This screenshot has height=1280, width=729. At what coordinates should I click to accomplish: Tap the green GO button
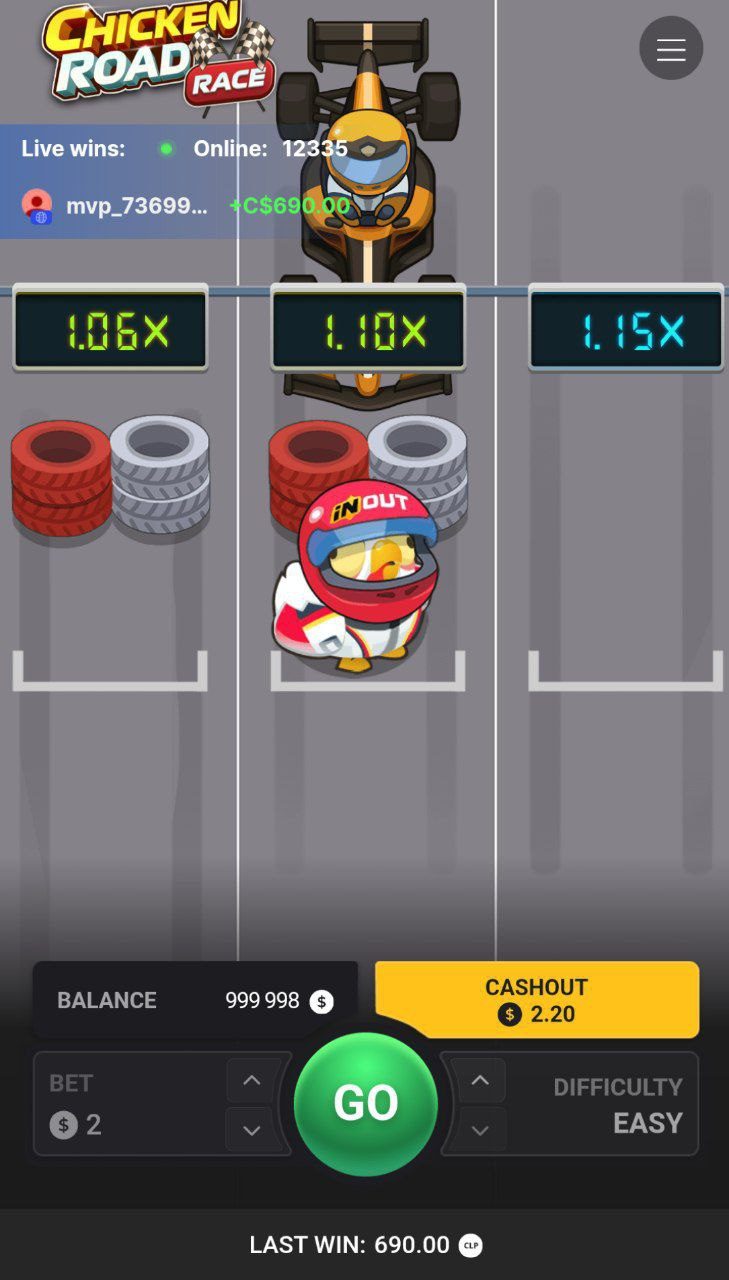point(366,1103)
